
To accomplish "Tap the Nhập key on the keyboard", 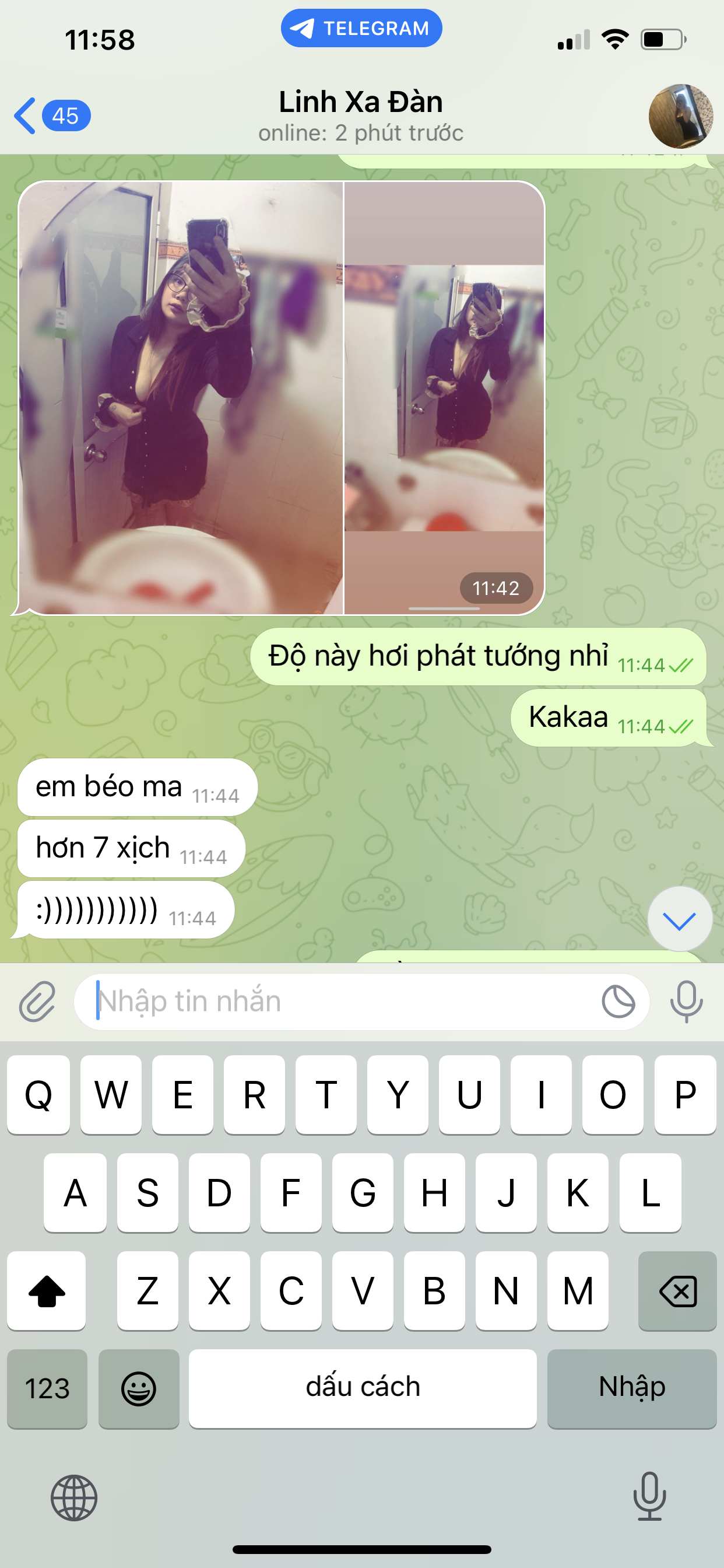I will pyautogui.click(x=631, y=1388).
